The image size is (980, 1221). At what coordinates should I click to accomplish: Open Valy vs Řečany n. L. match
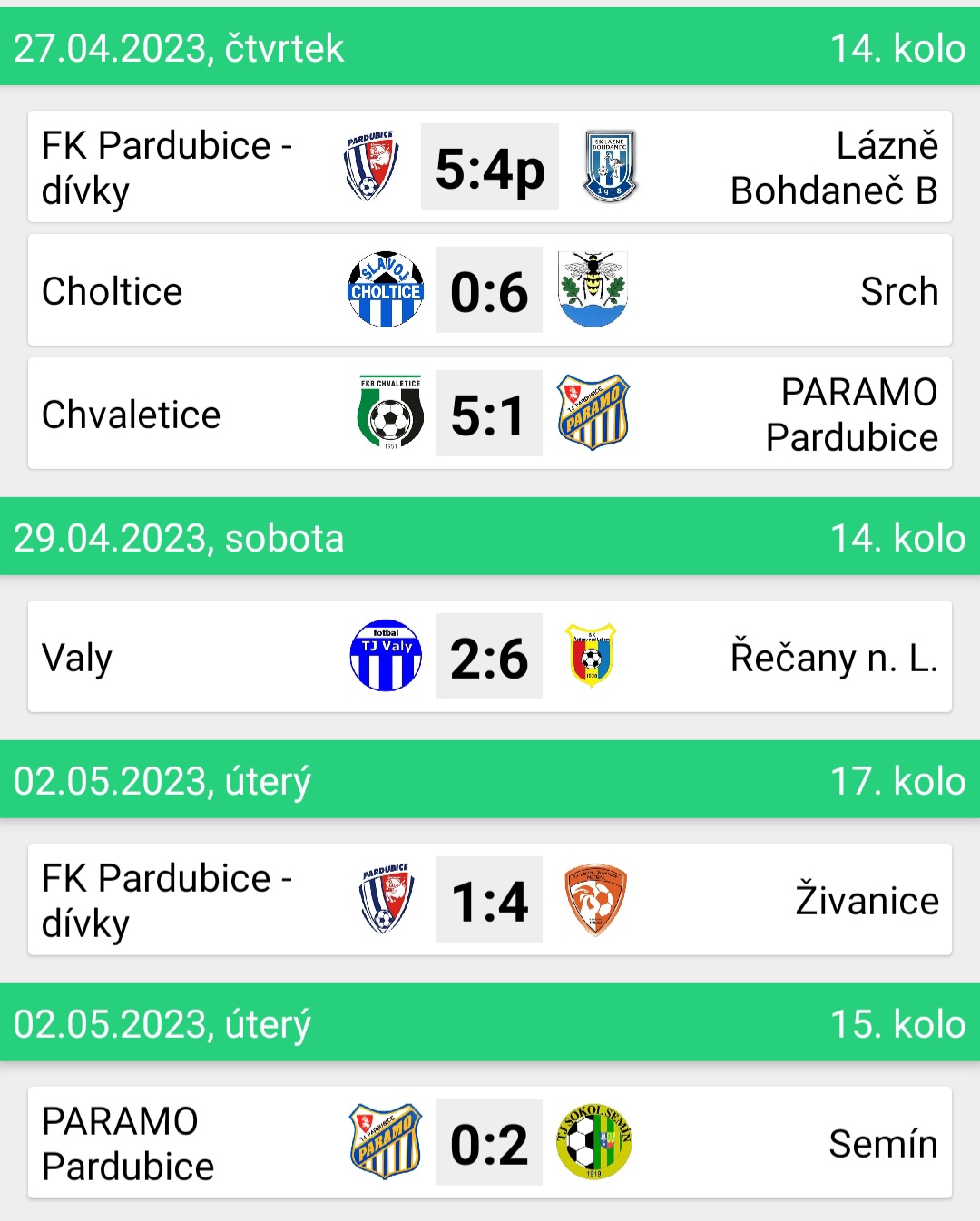tap(490, 657)
